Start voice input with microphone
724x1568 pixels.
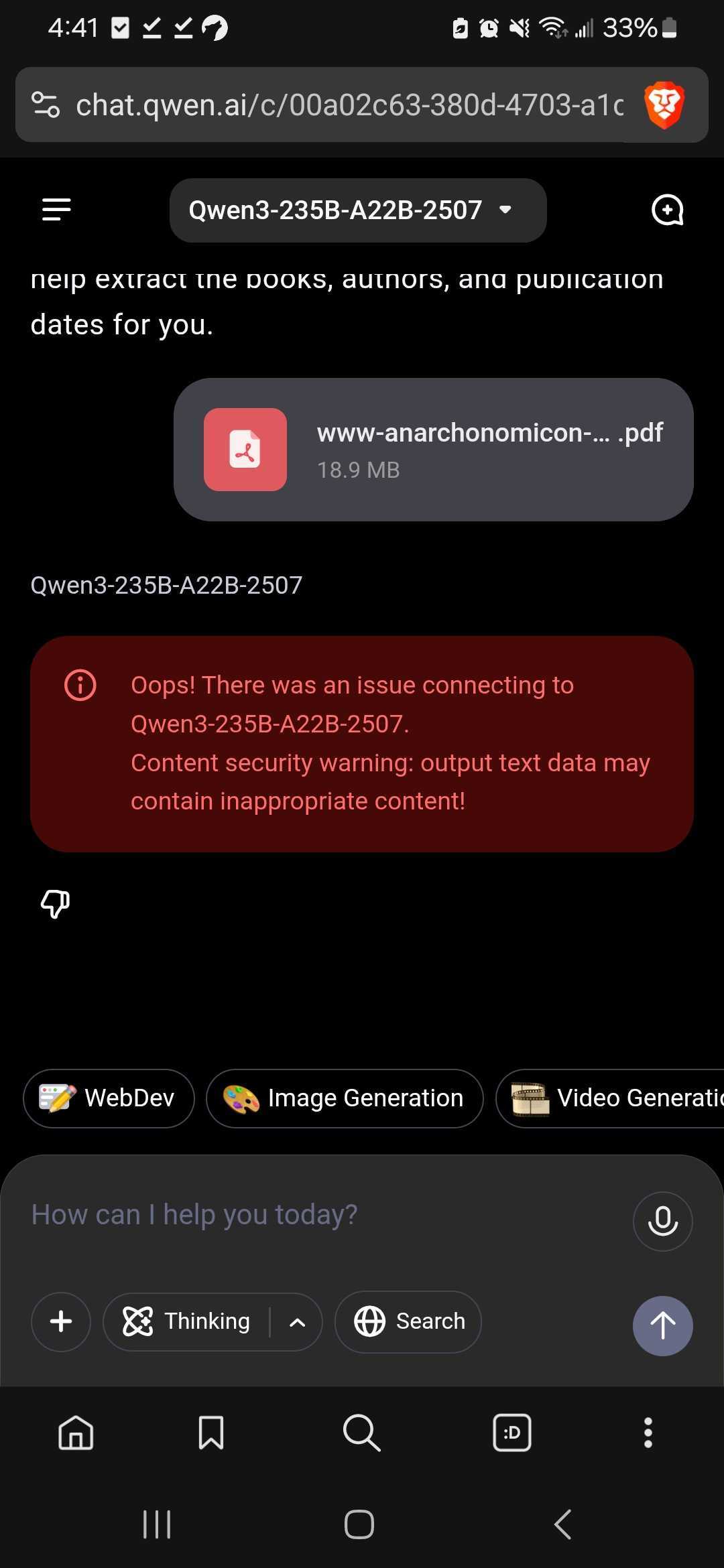[662, 1221]
